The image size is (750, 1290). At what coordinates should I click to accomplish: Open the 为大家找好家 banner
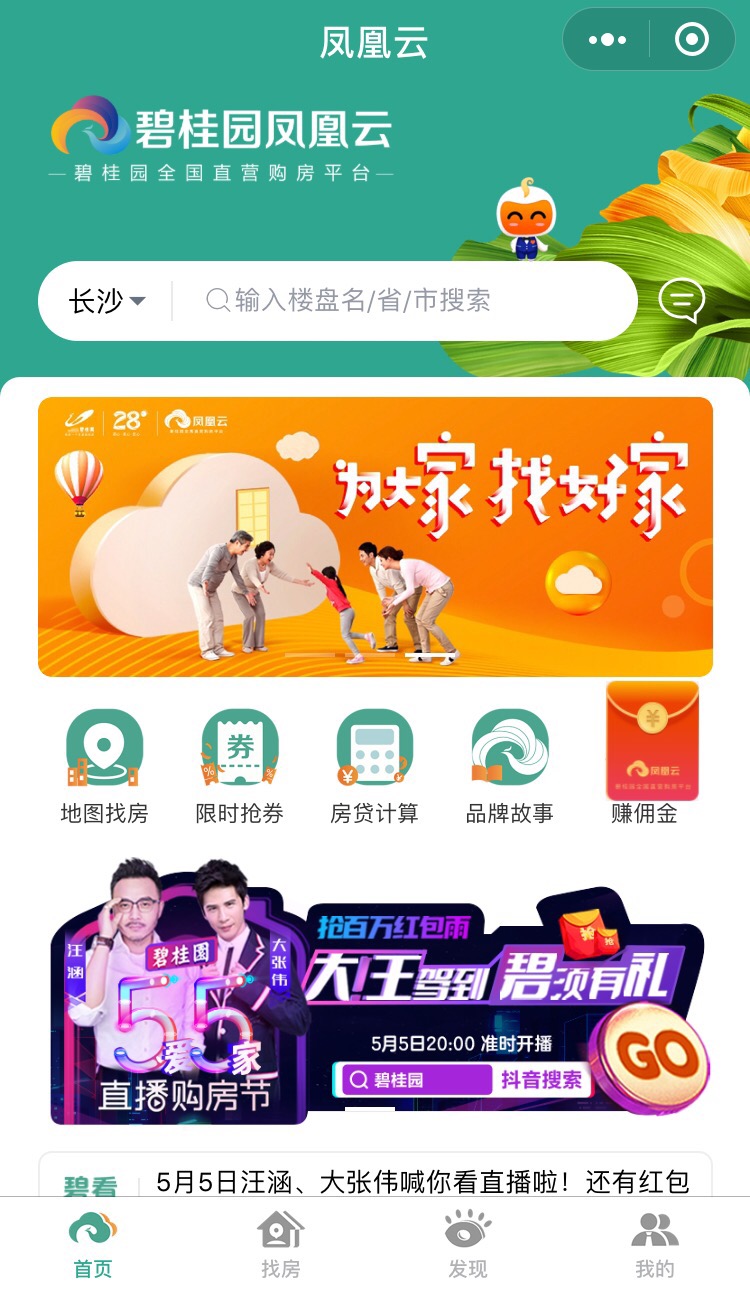point(375,537)
